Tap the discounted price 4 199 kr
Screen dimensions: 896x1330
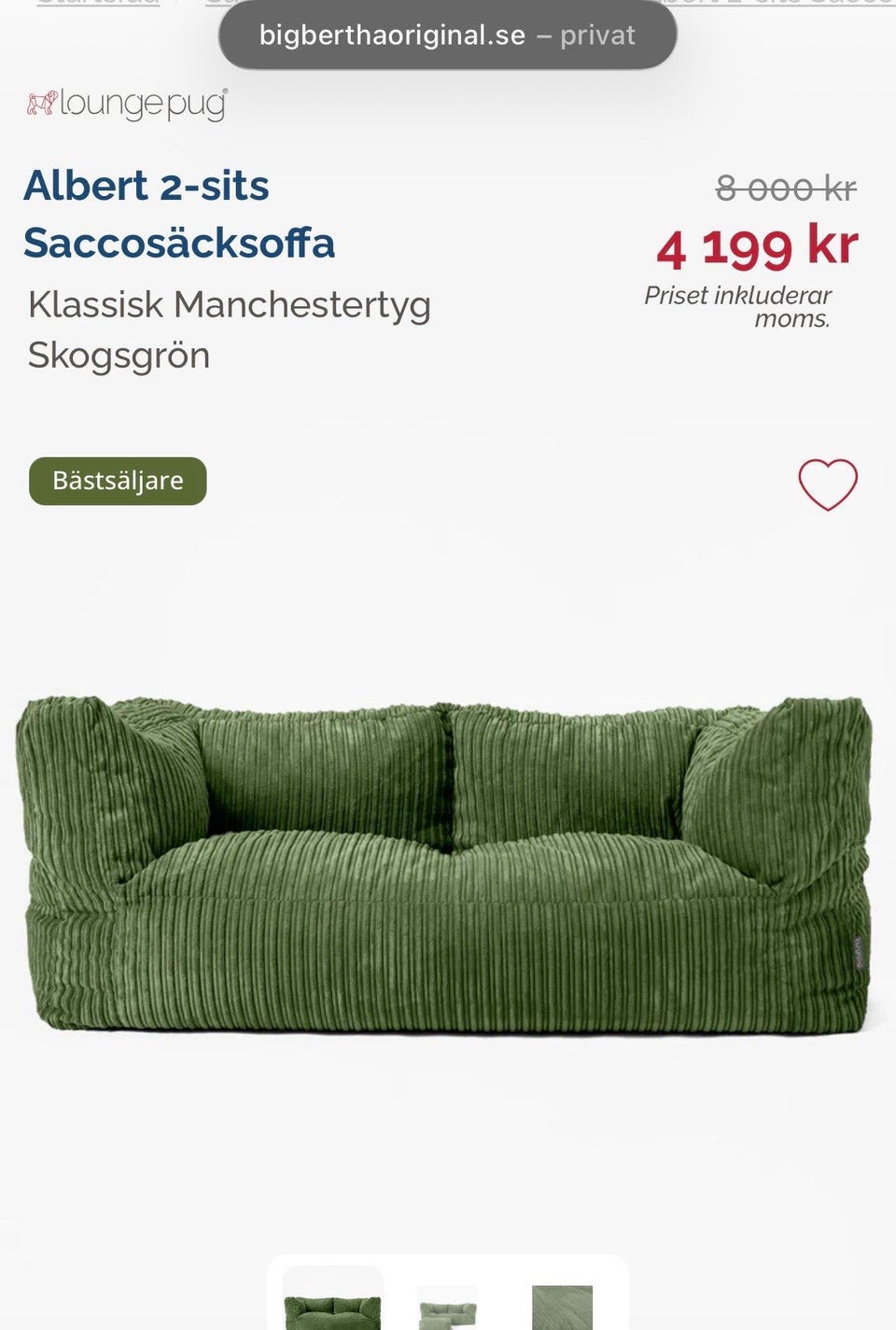(x=758, y=248)
